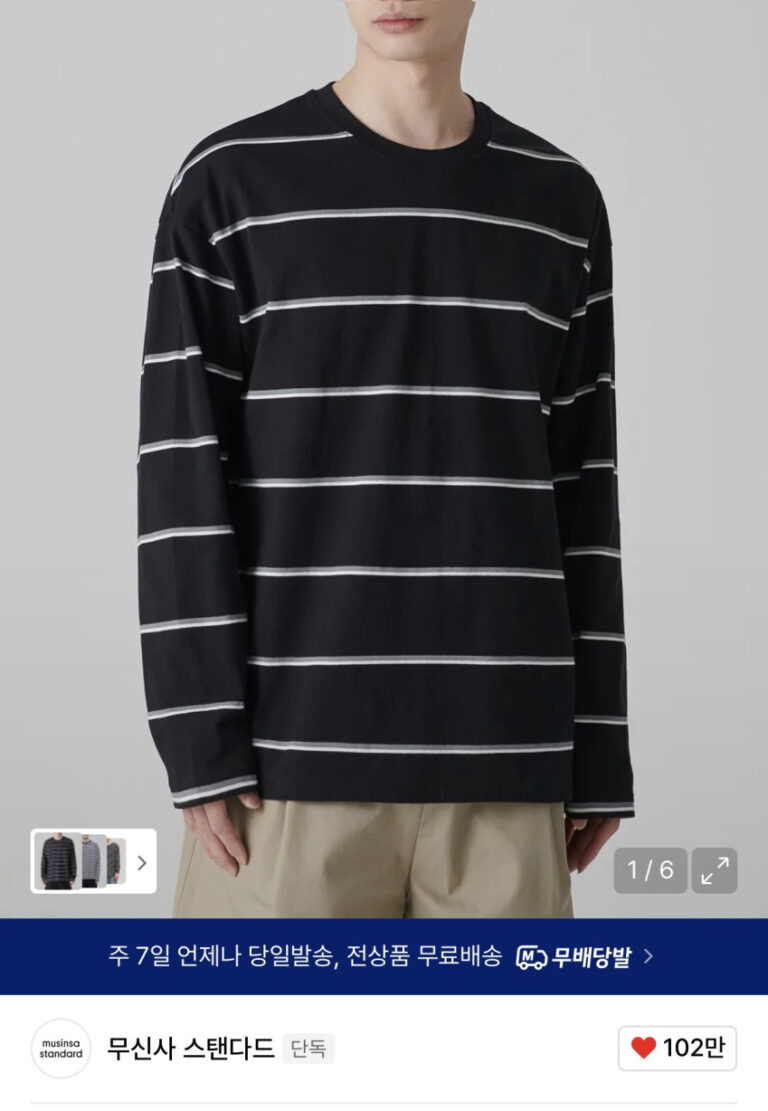This screenshot has height=1111, width=768.
Task: Select the gray striped shirt thumbnail
Action: pyautogui.click(x=91, y=861)
